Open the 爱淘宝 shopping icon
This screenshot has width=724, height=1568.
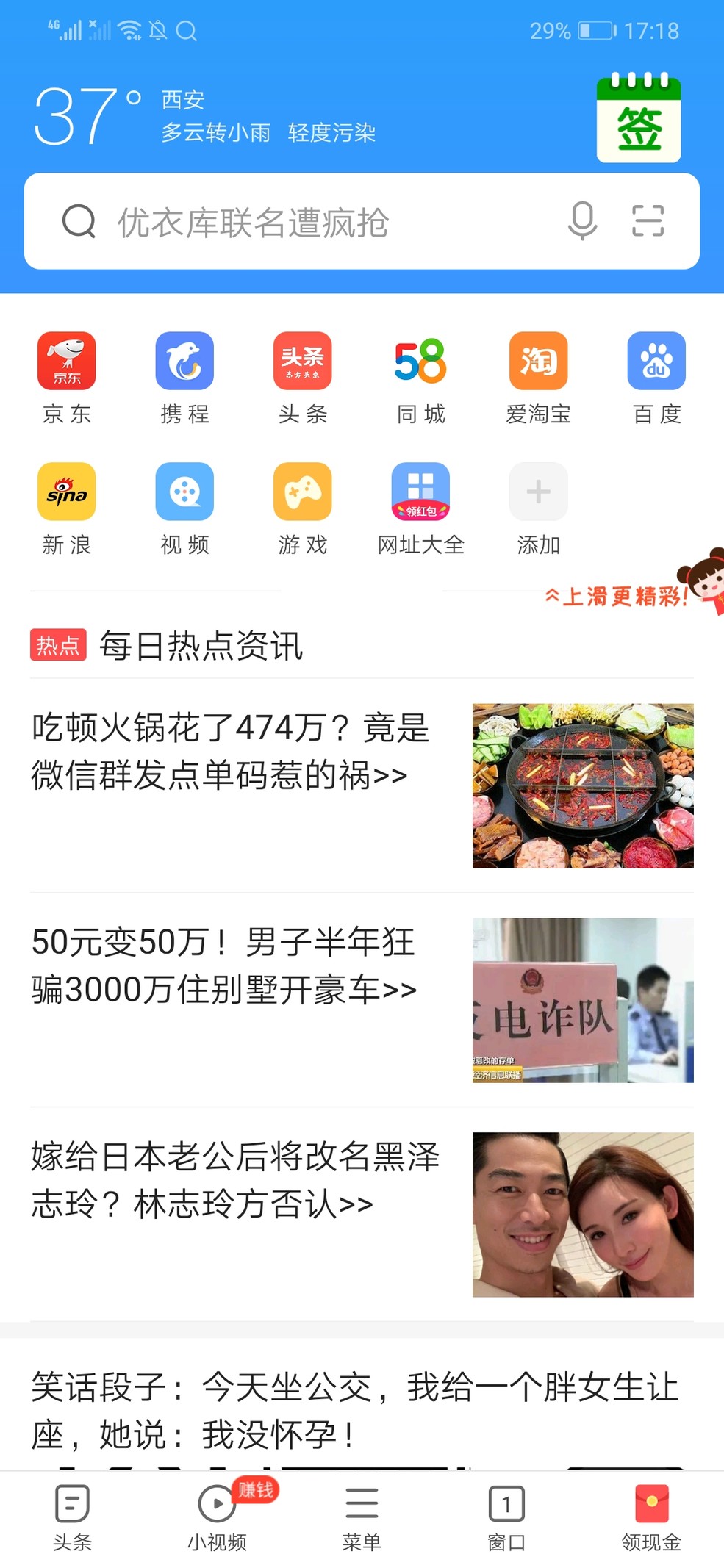click(x=538, y=362)
